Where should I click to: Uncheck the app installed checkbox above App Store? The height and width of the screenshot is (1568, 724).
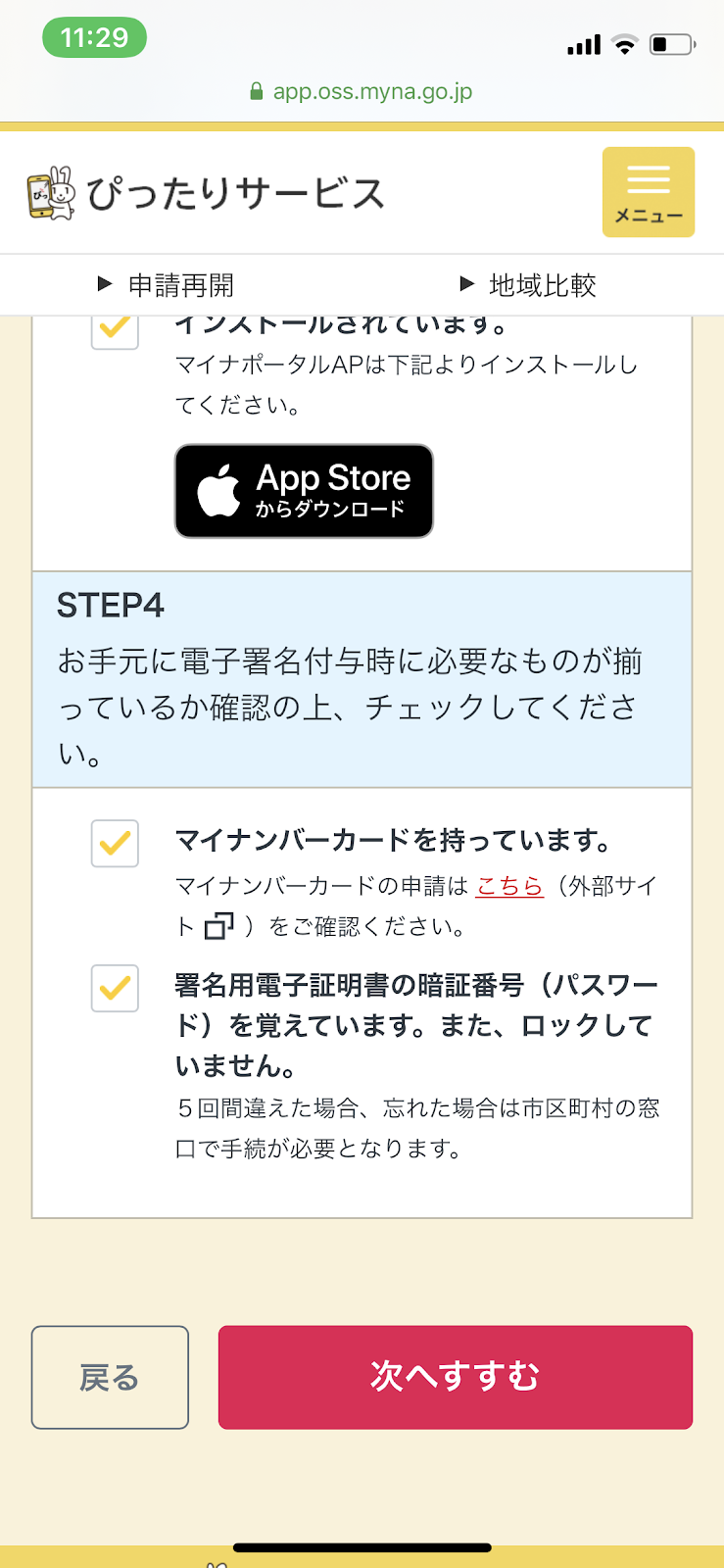[x=115, y=331]
